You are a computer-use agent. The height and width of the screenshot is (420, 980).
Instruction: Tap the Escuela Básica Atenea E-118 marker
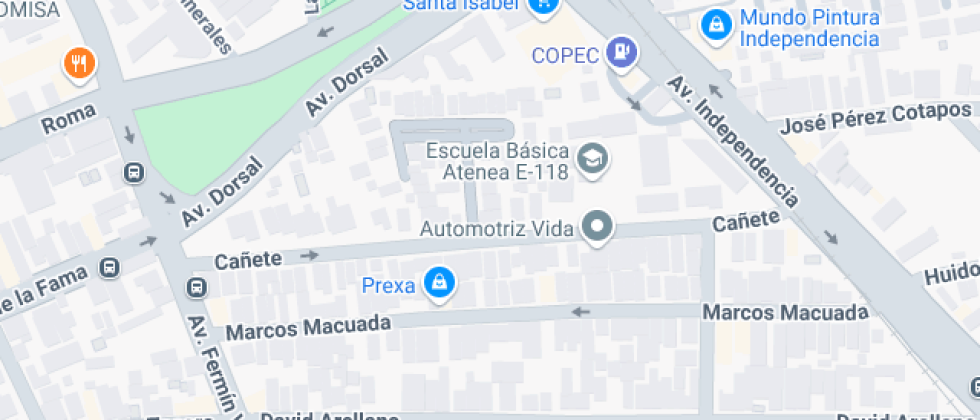(x=594, y=159)
